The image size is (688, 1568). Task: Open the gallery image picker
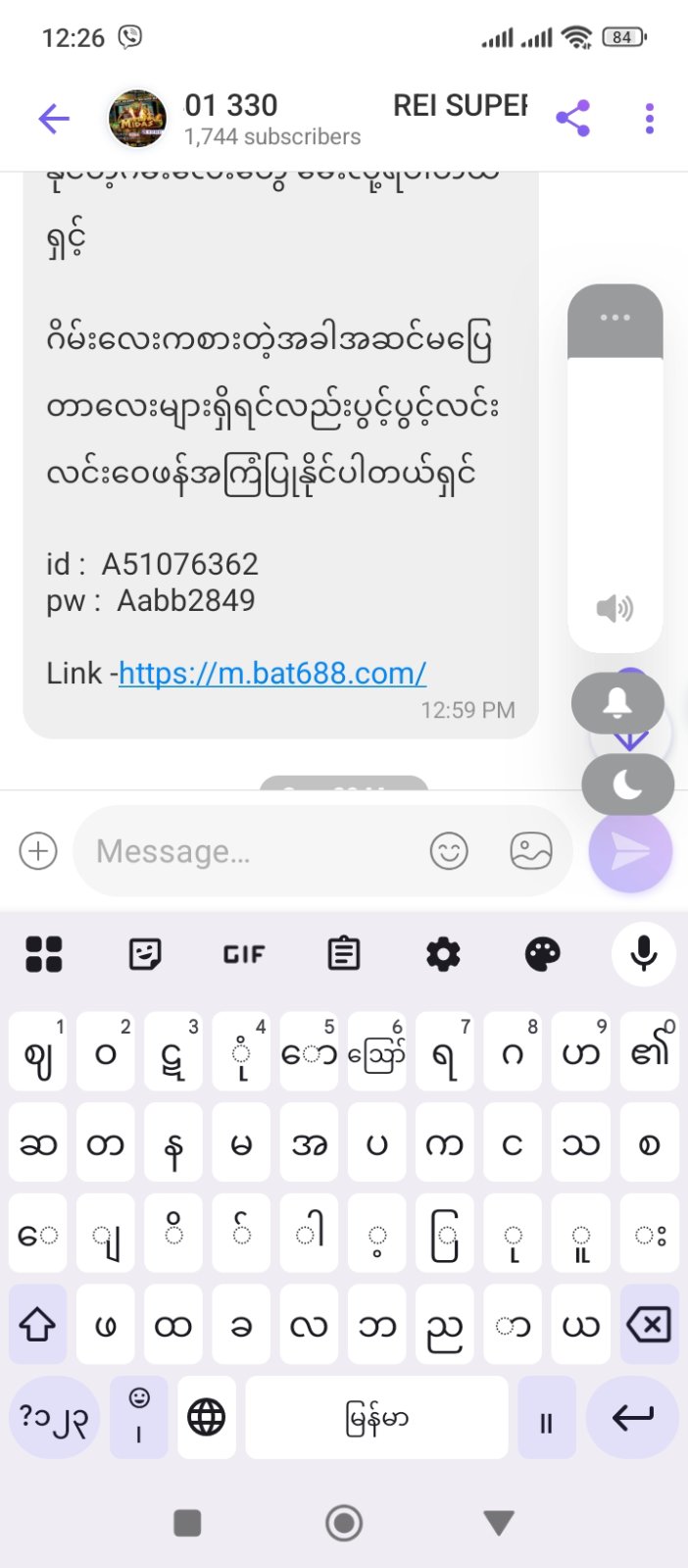(x=530, y=850)
